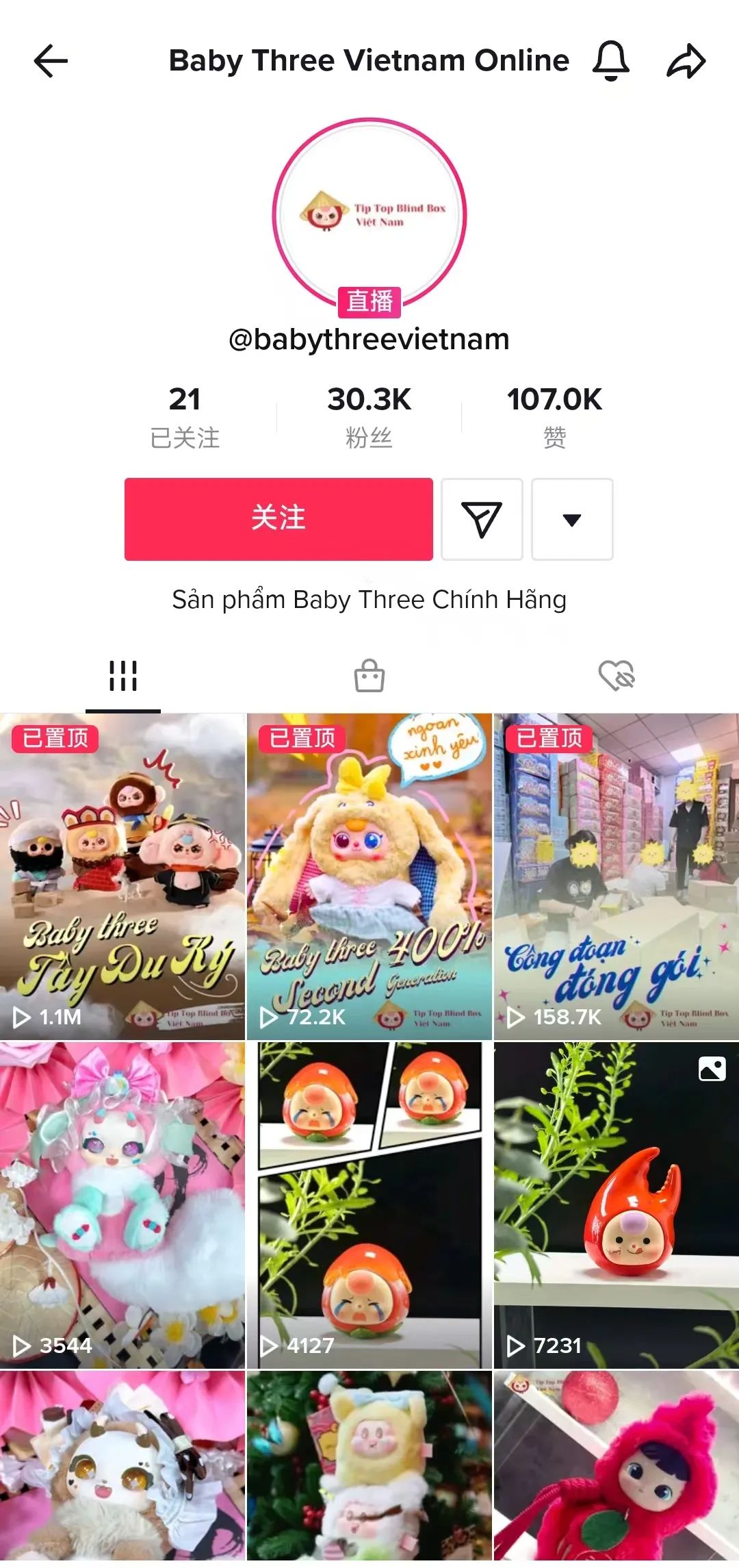
Task: Open @babythreevietnam username
Action: point(369,338)
